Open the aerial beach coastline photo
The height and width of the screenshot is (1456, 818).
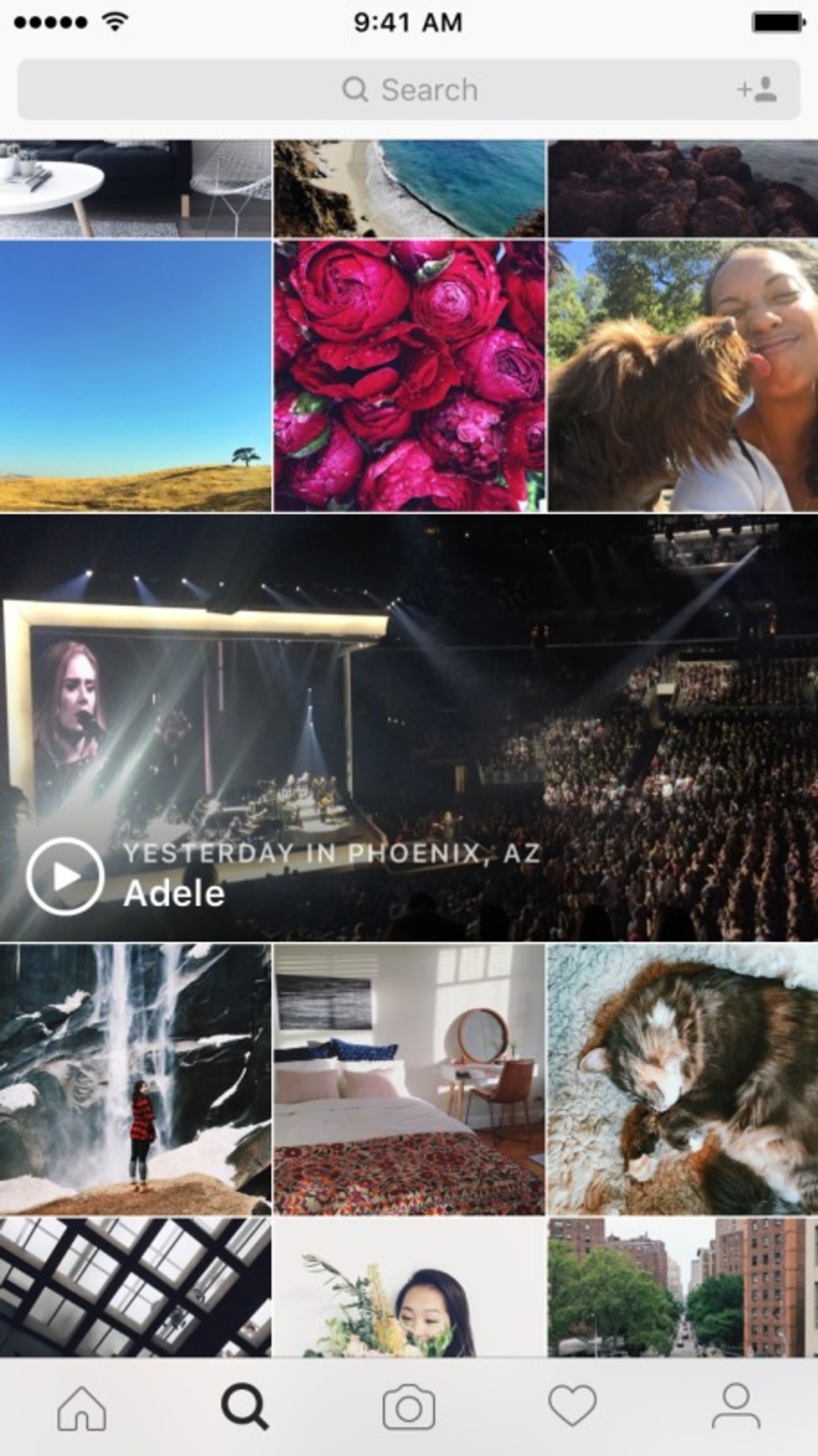(x=409, y=188)
